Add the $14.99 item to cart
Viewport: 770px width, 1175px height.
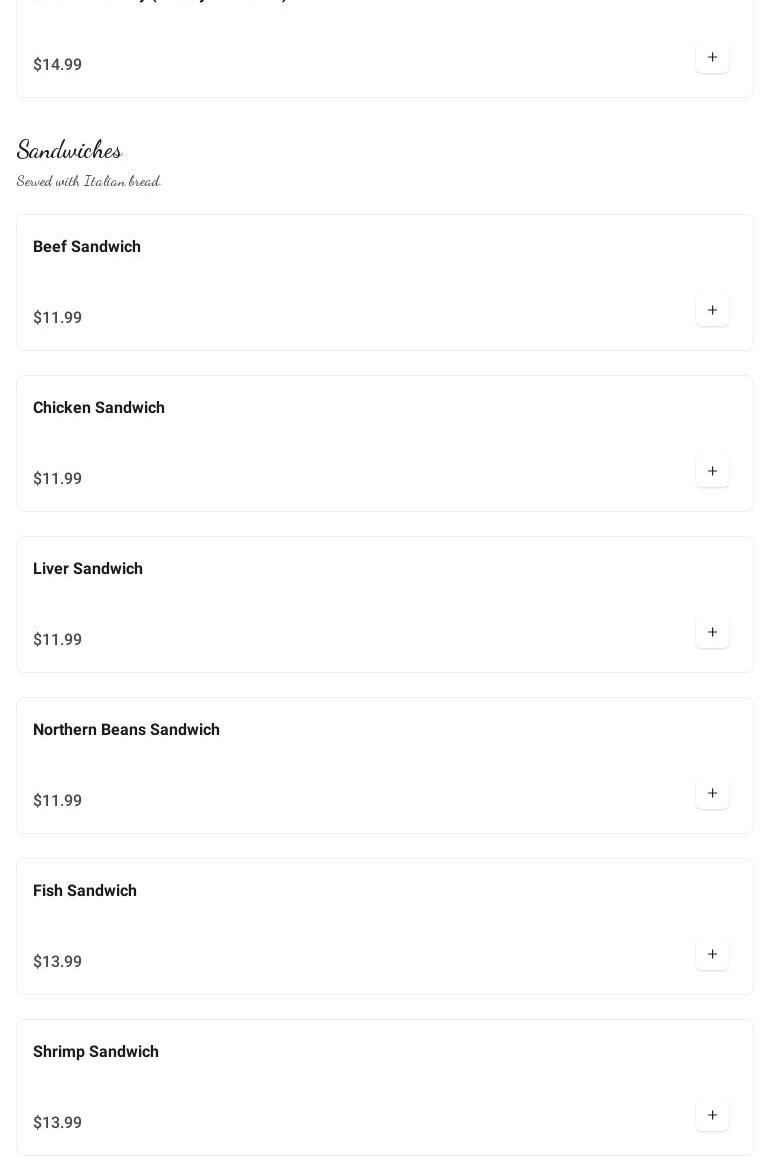712,58
